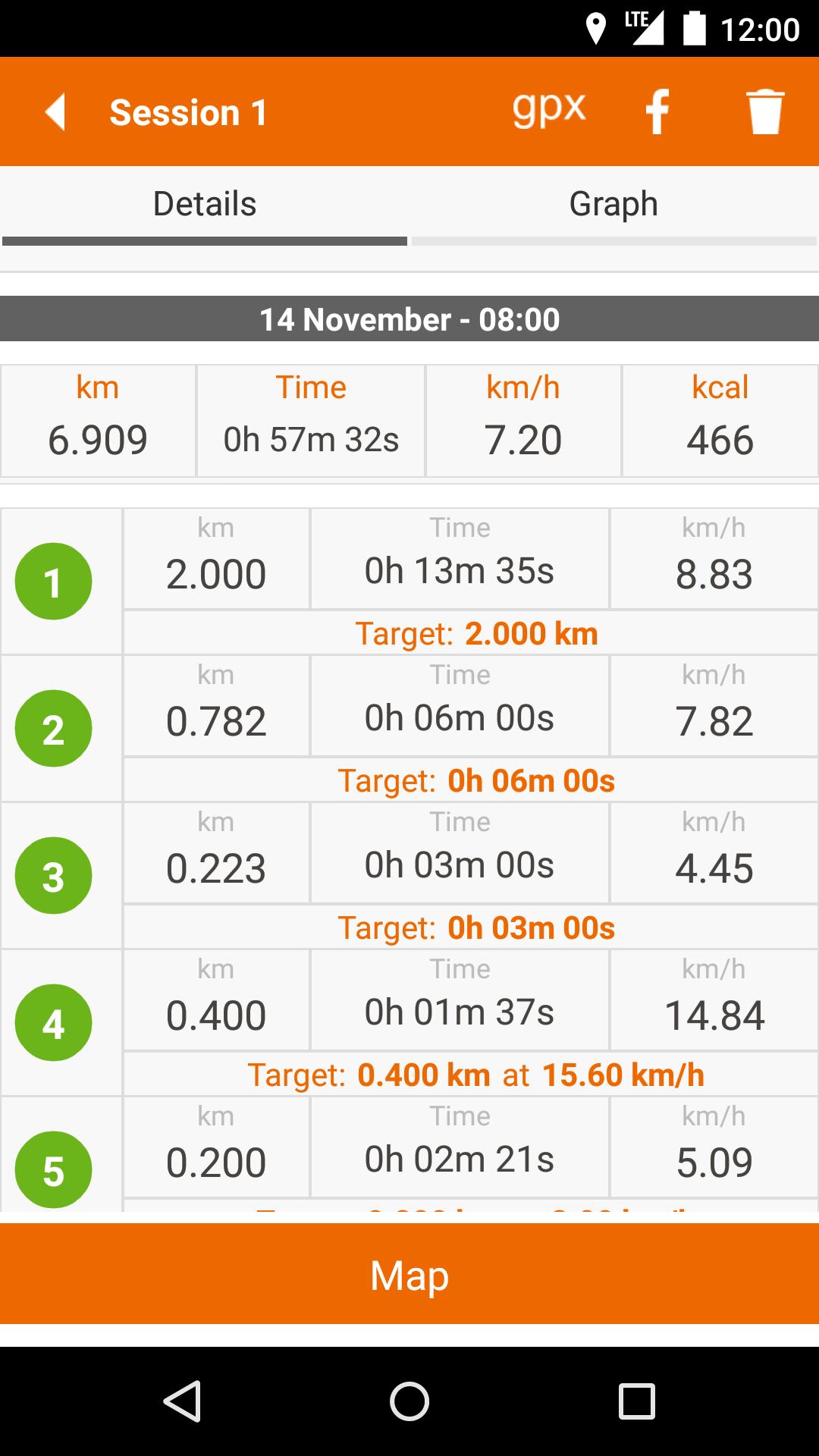Screen dimensions: 819x1456
Task: Tap the system home button
Action: point(409,1401)
